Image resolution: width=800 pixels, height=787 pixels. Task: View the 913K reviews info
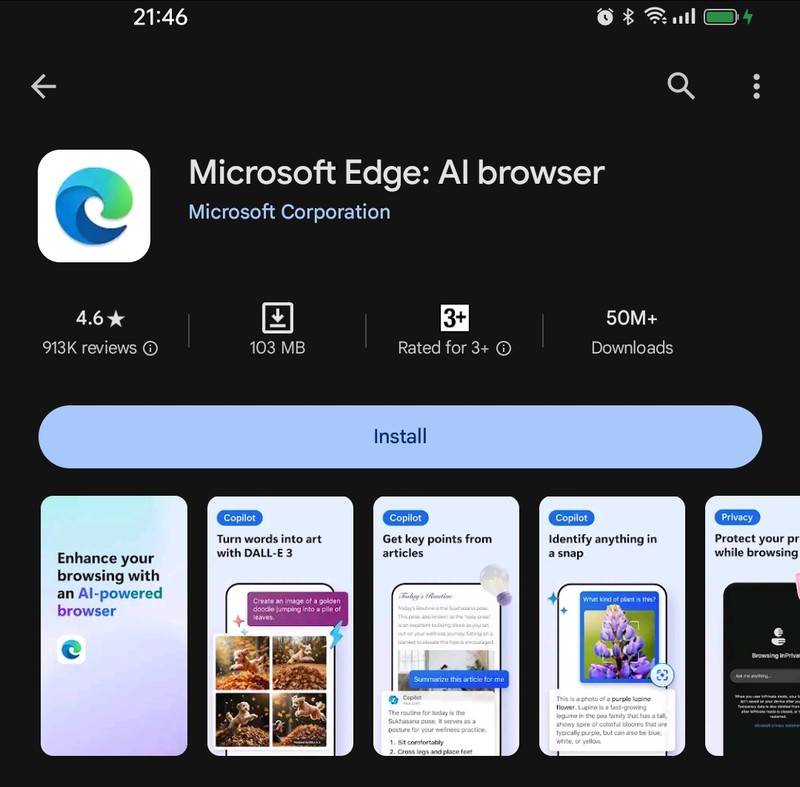pos(150,348)
